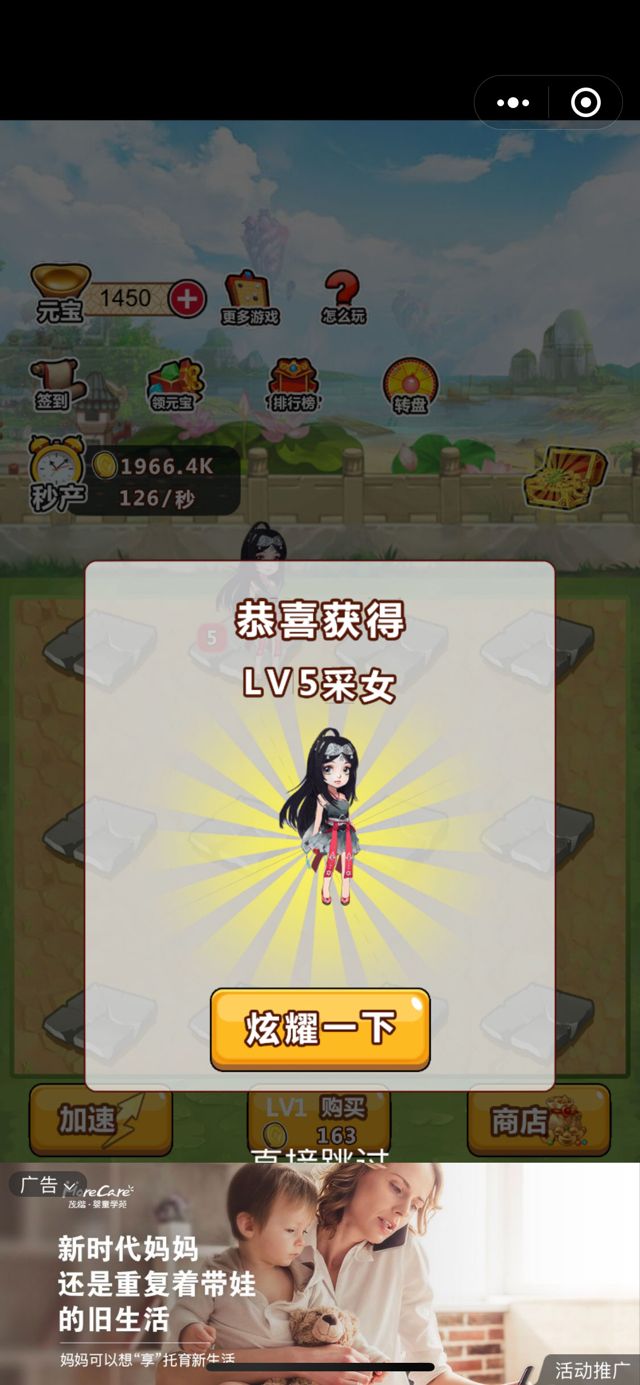Tap the 炫耀一下 share button
640x1385 pixels.
pos(320,1029)
